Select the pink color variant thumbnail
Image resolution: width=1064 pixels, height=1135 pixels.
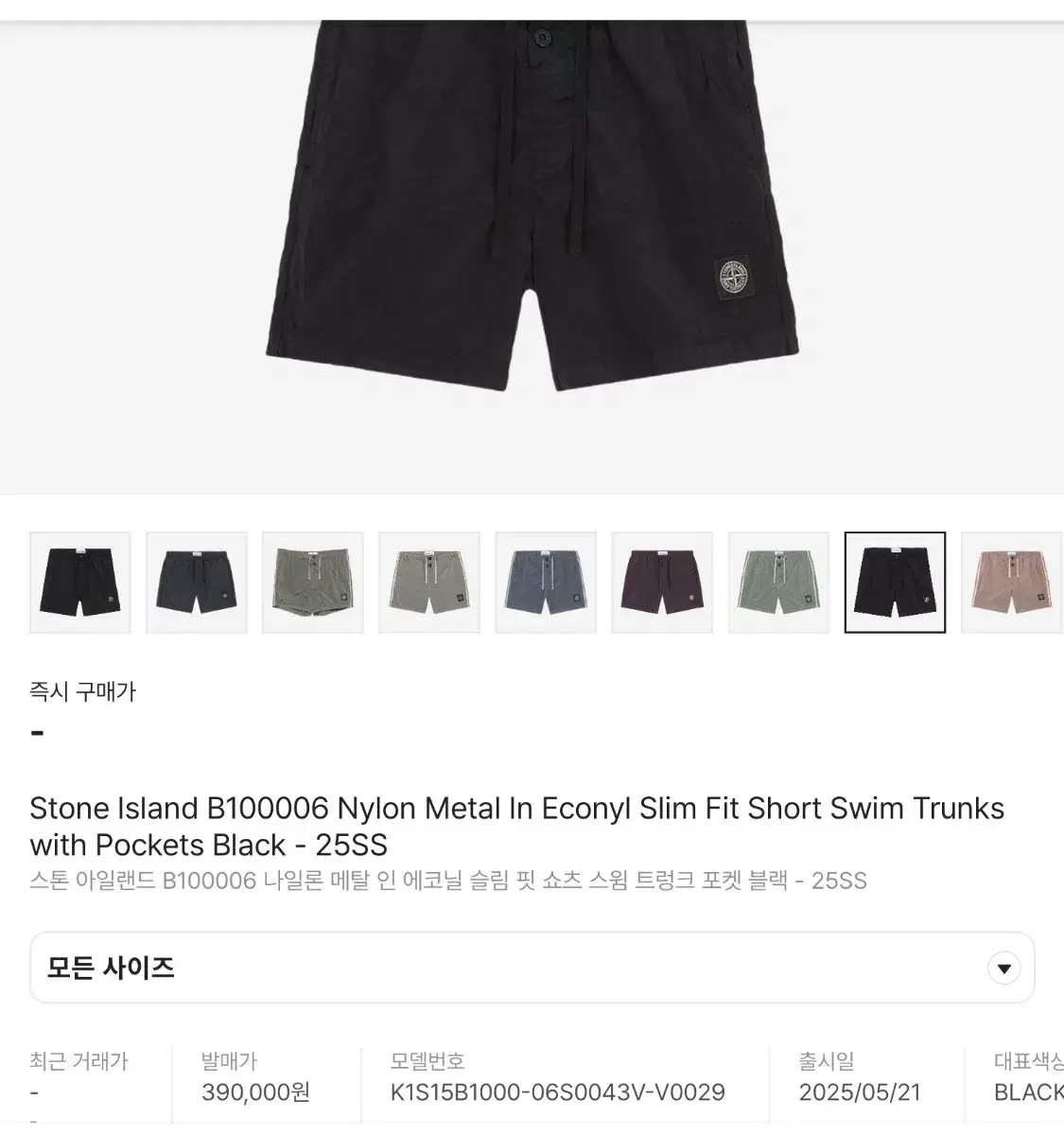[x=1012, y=581]
